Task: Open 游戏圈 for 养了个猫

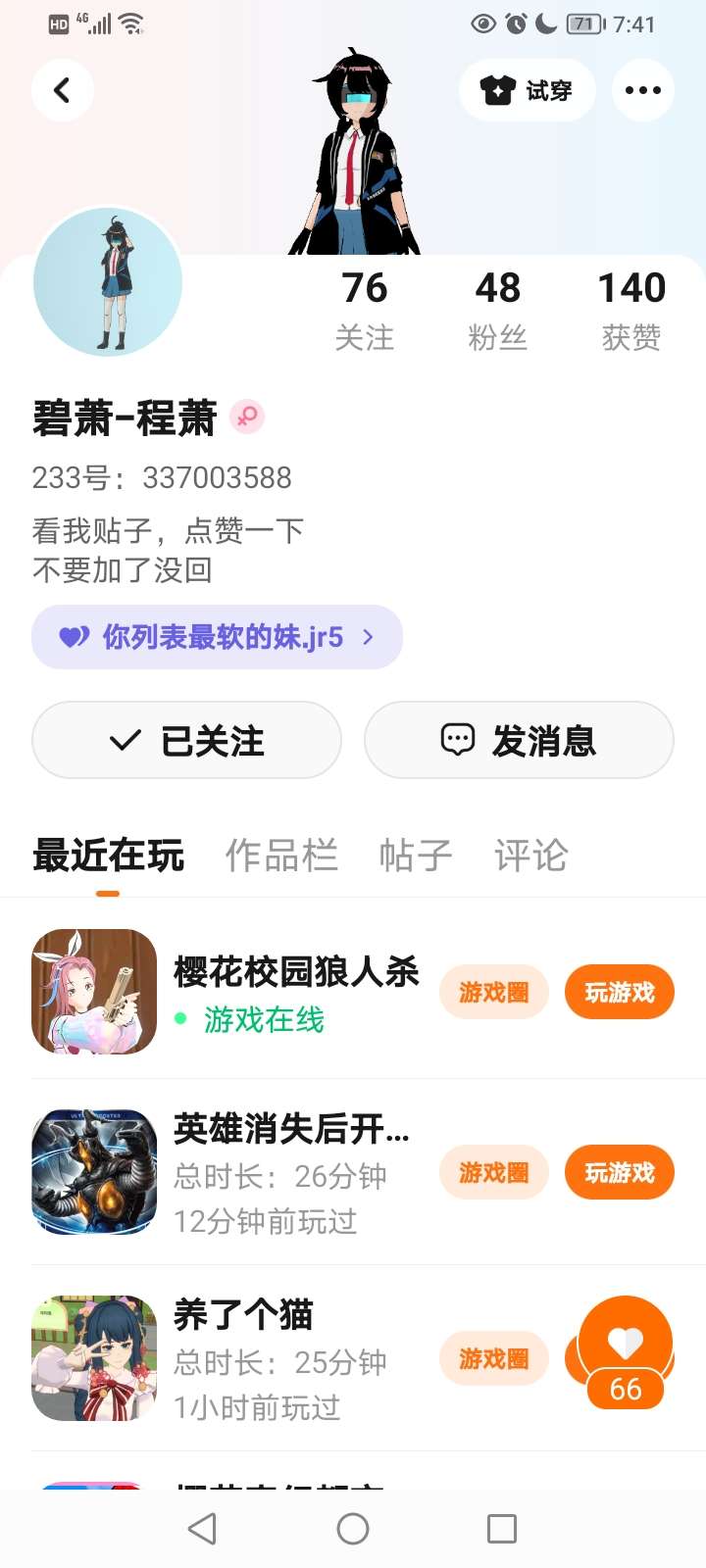Action: pos(493,1358)
